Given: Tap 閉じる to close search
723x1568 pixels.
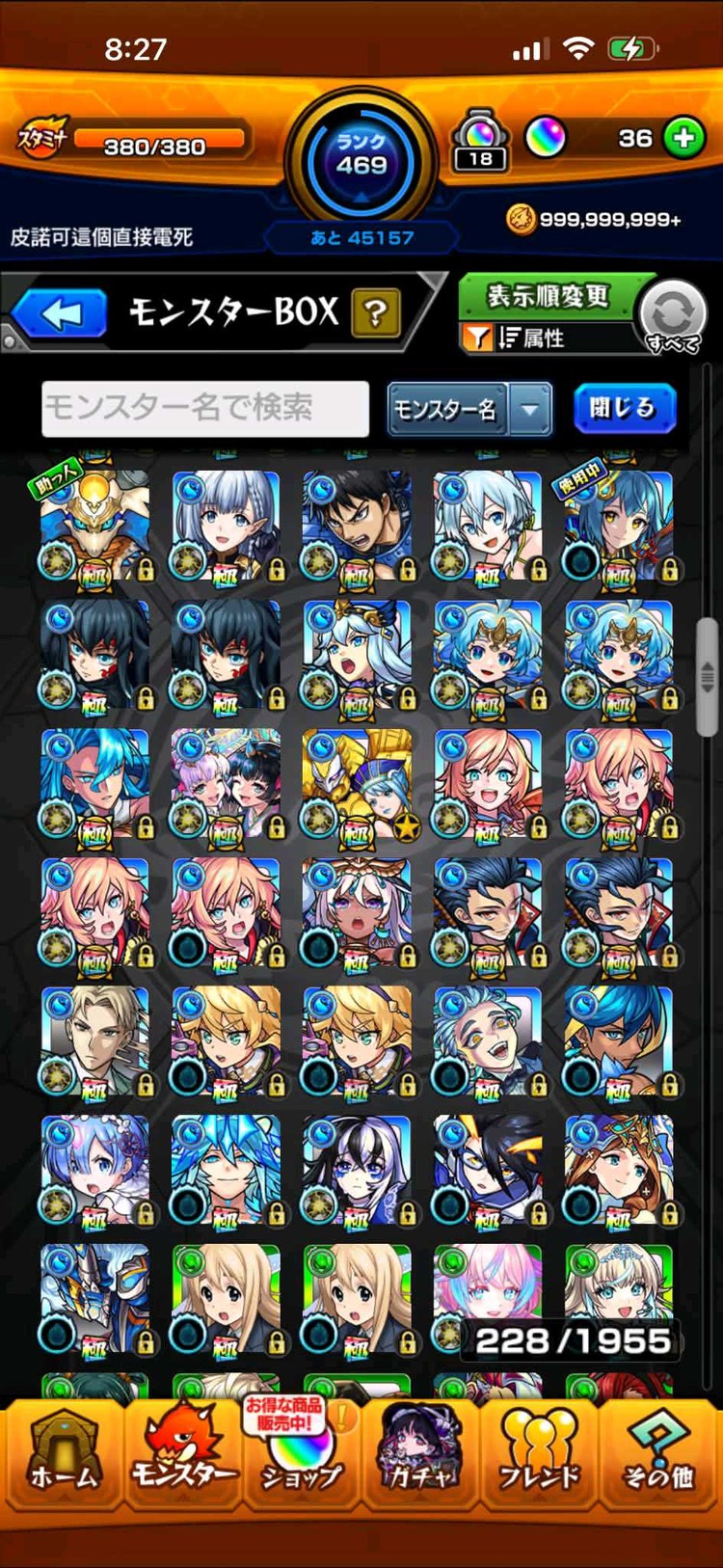Looking at the screenshot, I should [x=624, y=409].
